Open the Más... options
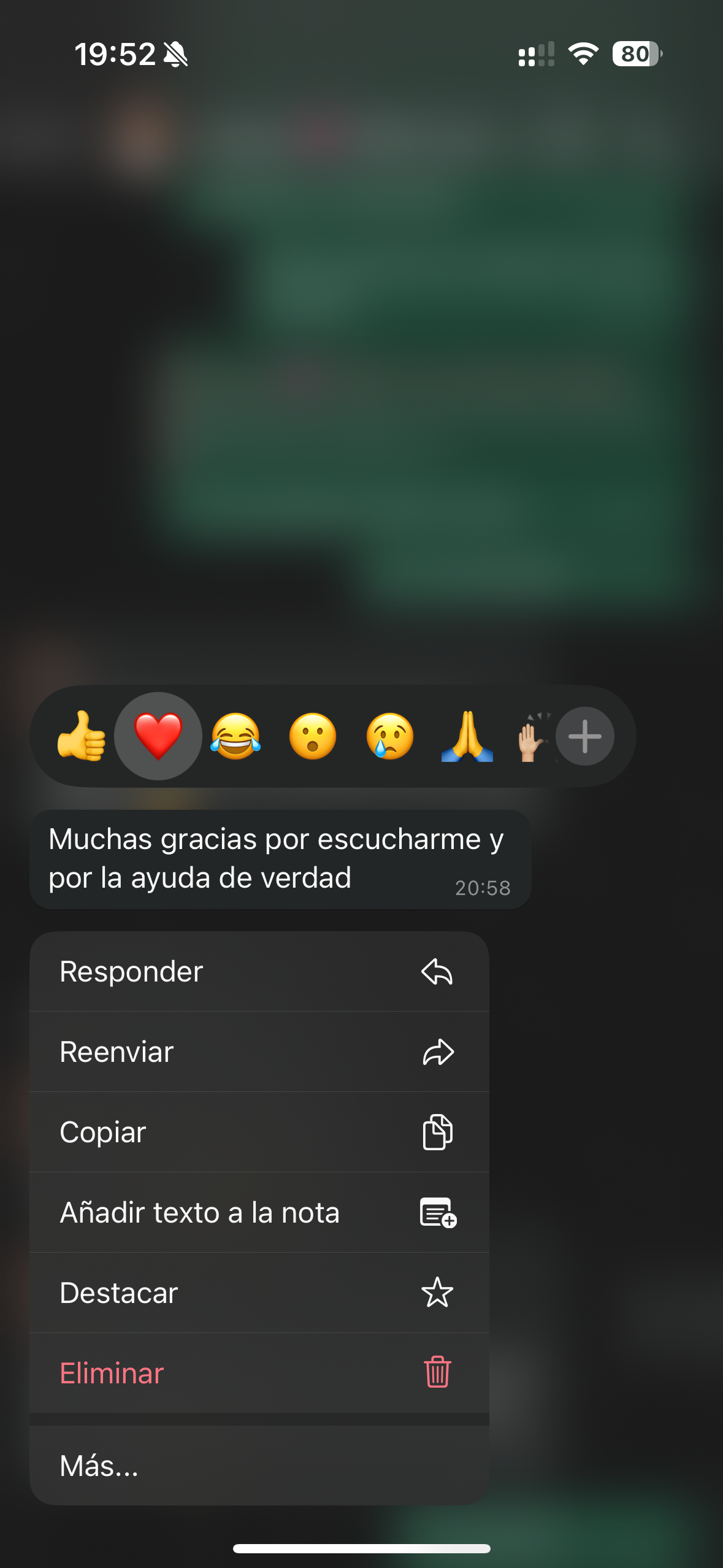723x1568 pixels. pyautogui.click(x=259, y=1466)
